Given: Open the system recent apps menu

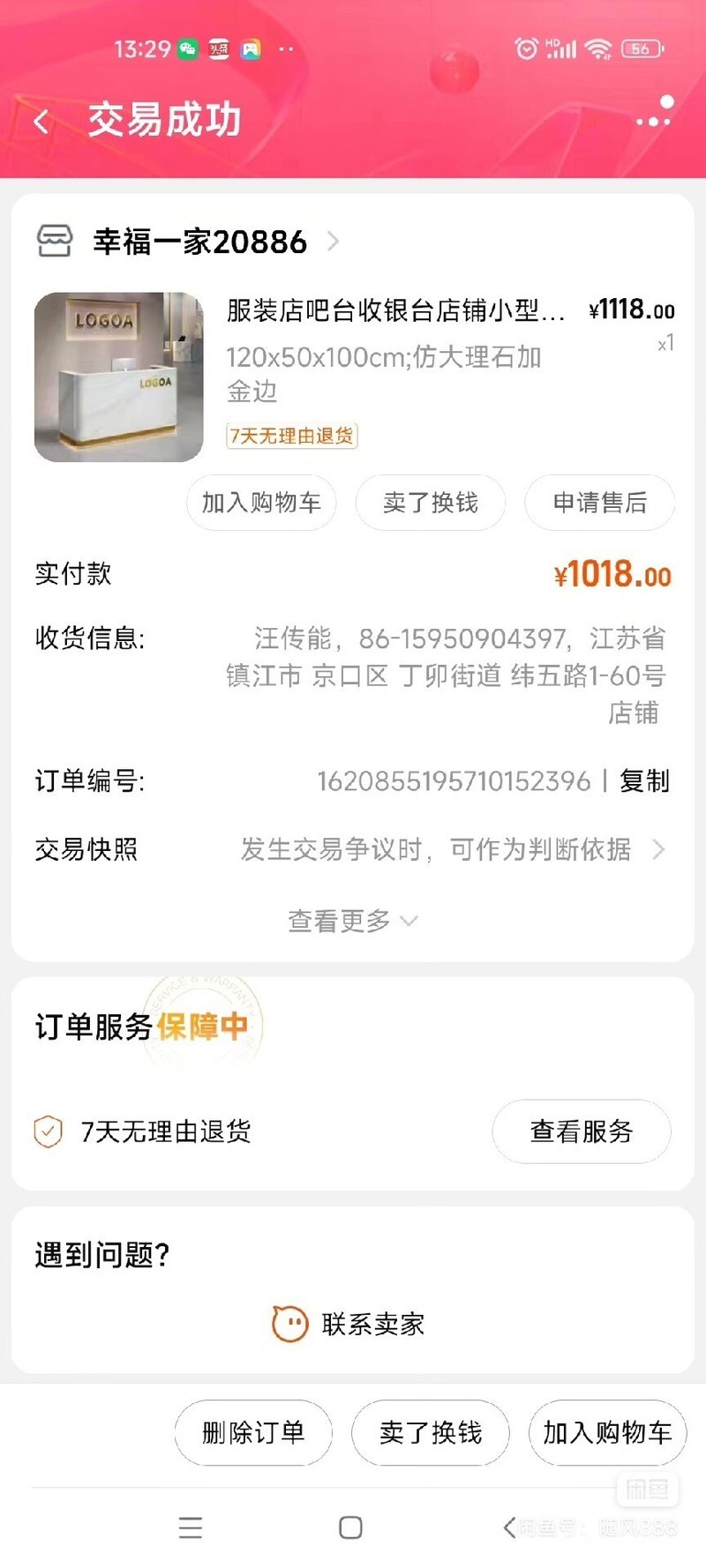Looking at the screenshot, I should [191, 1527].
